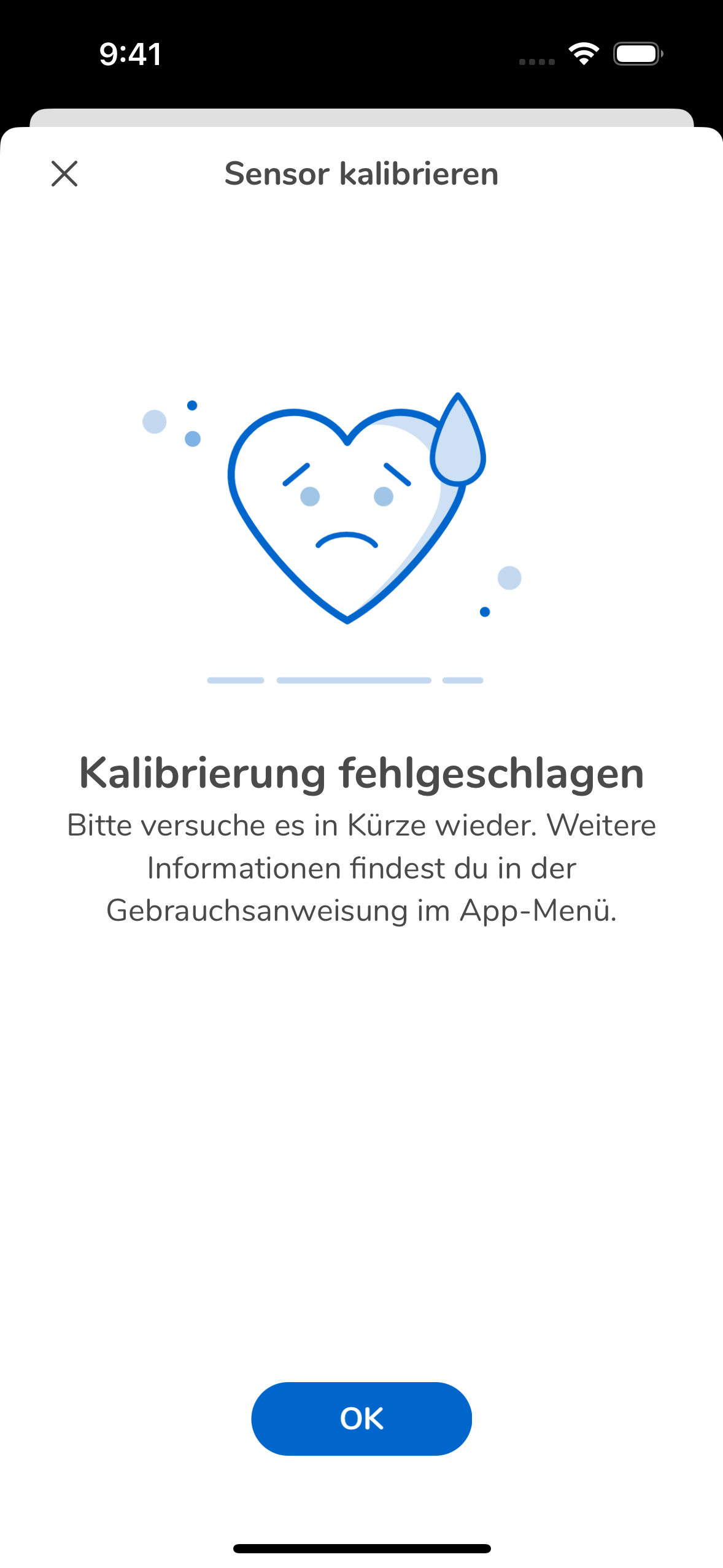Close the Sensor kalibrieren sheet
The height and width of the screenshot is (1568, 723).
click(x=64, y=174)
